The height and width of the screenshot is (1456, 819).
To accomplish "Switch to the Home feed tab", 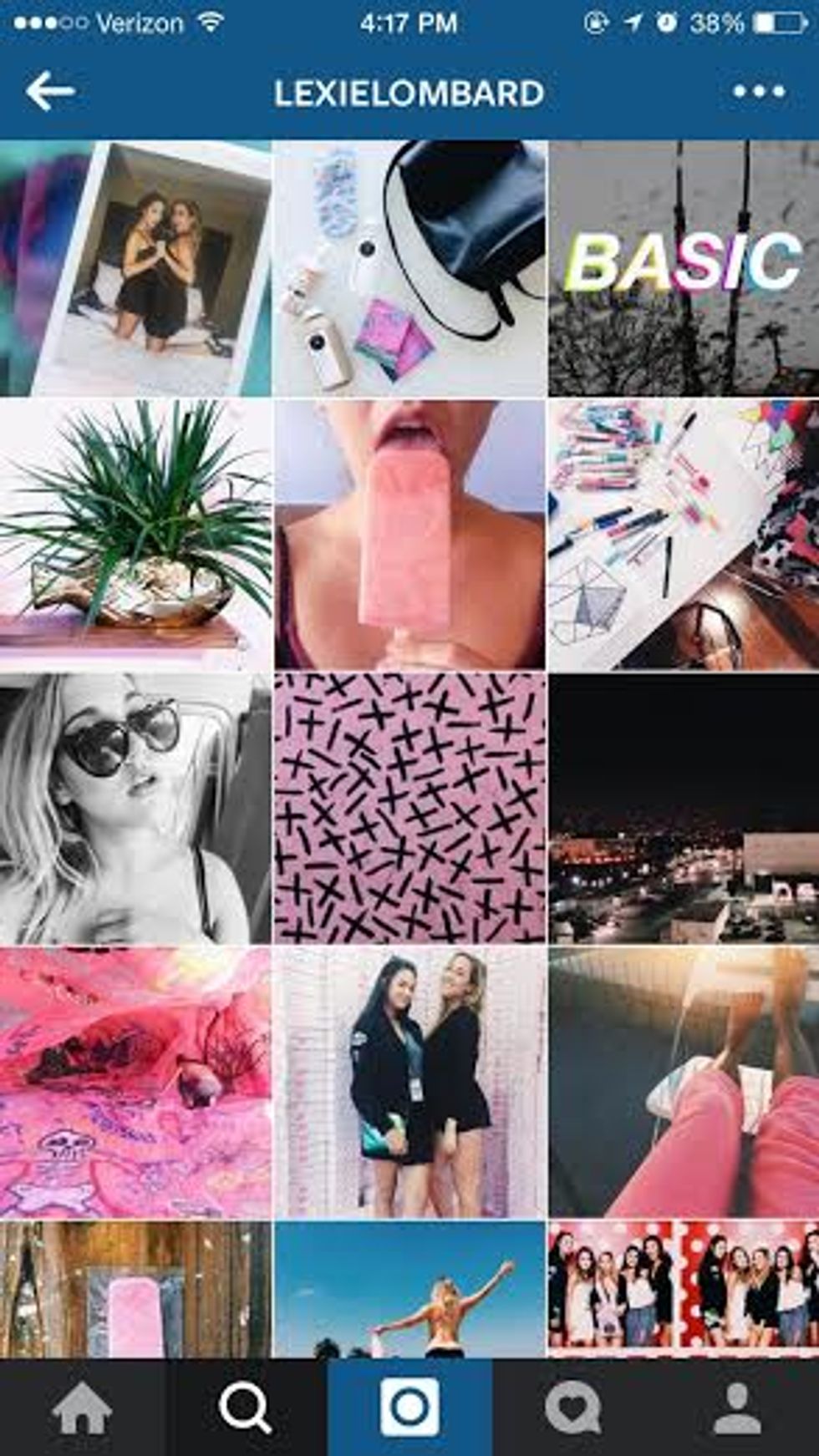I will pos(82,1408).
